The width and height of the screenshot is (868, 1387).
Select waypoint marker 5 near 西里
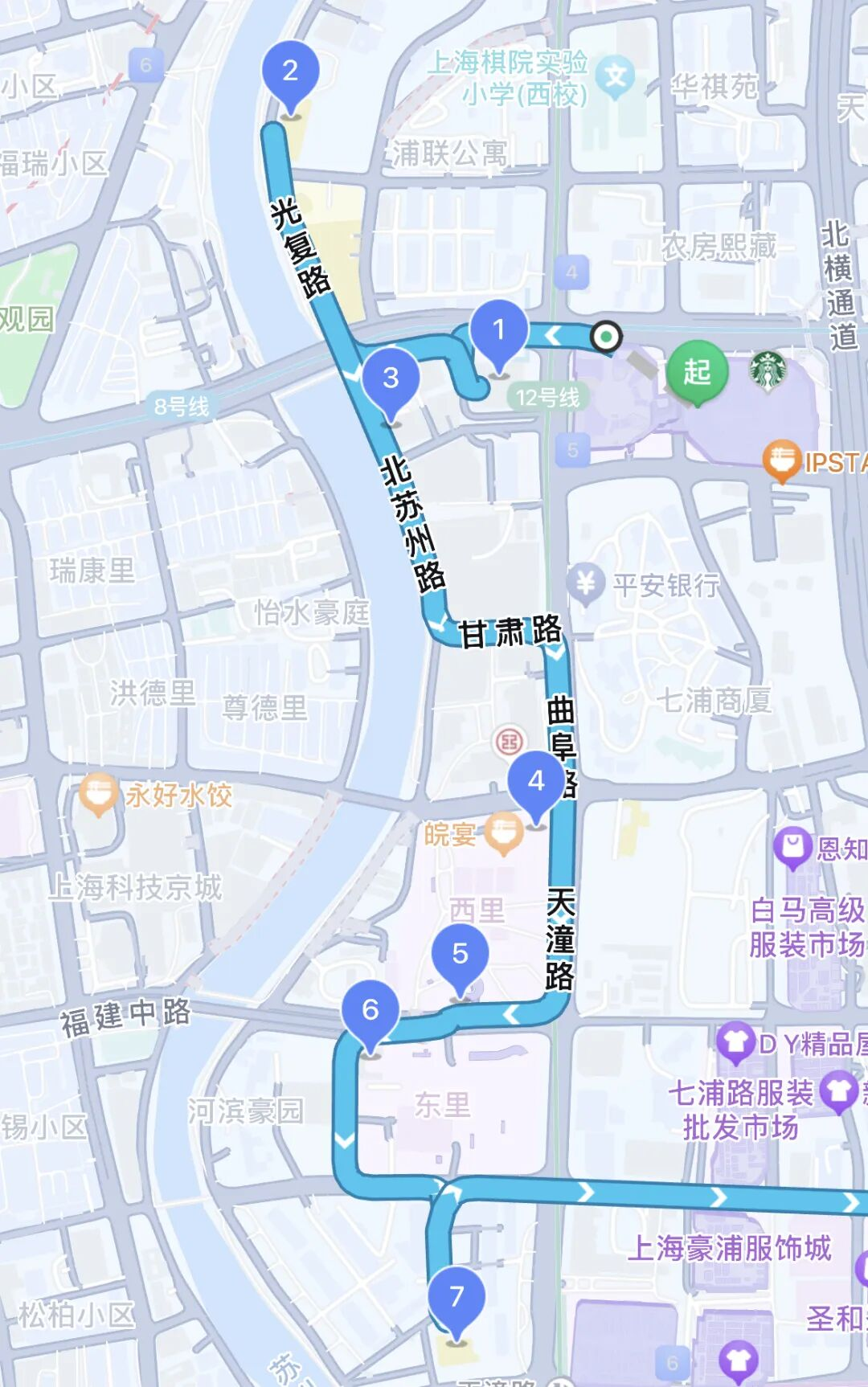tap(460, 953)
